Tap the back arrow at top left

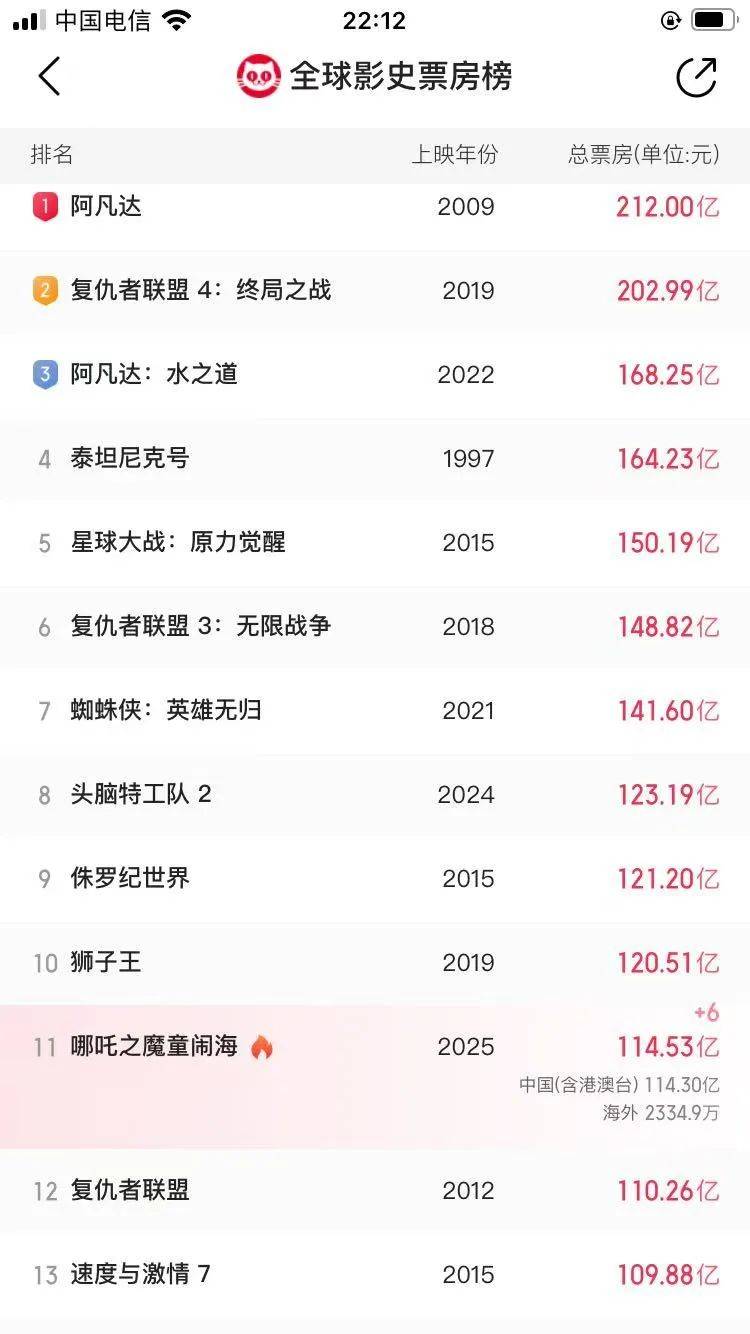tap(50, 76)
